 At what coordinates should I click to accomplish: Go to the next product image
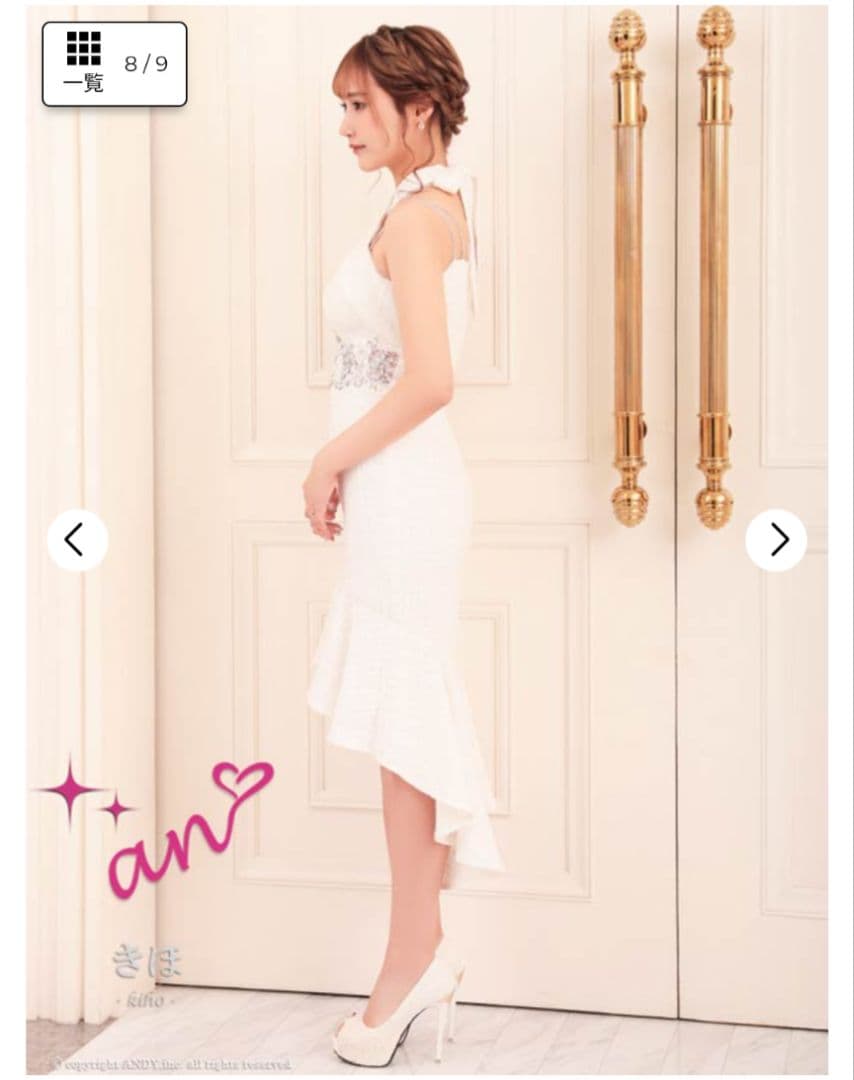click(x=776, y=540)
